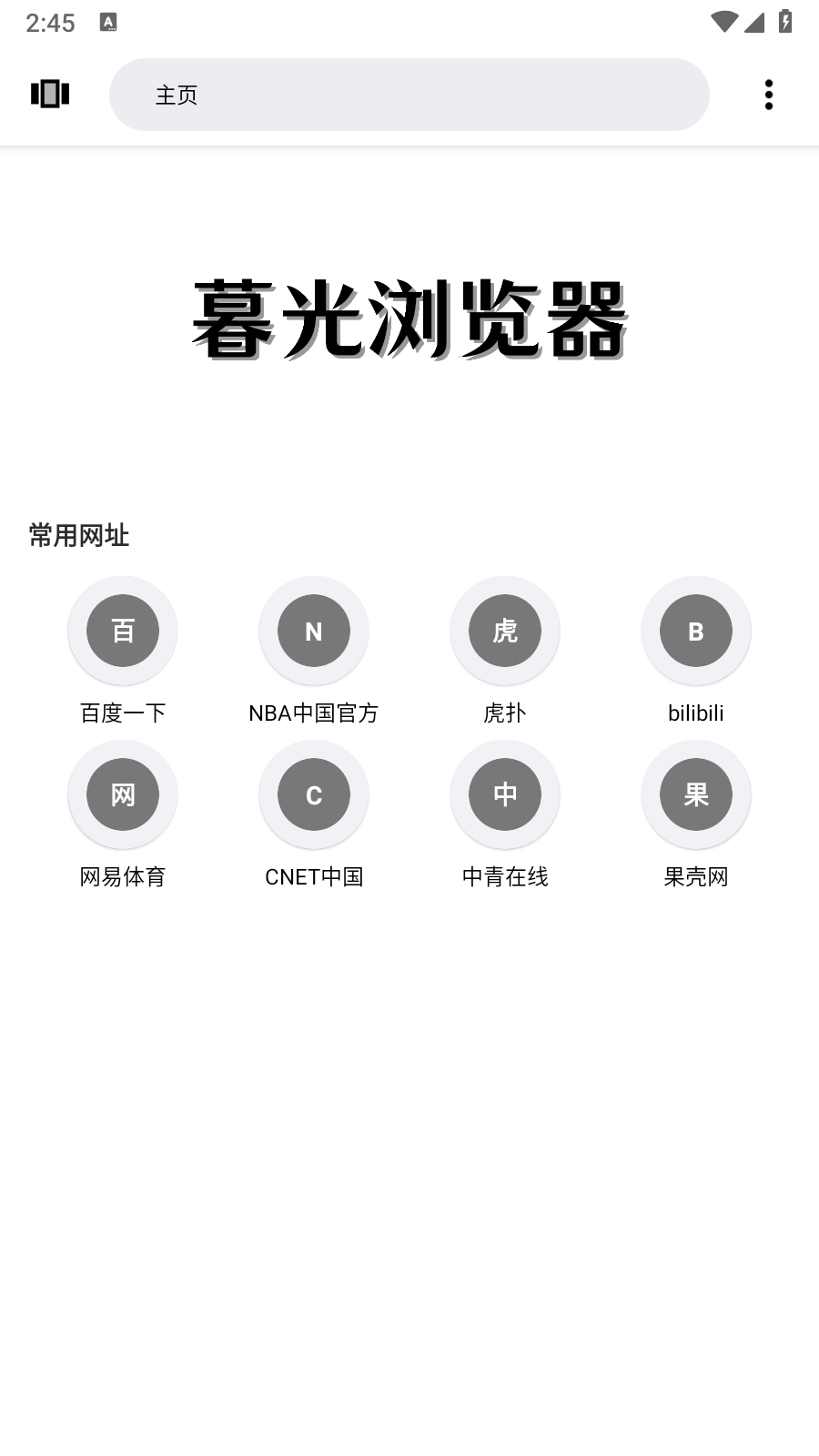
Task: Open the three-dot overflow menu
Action: coord(769,95)
